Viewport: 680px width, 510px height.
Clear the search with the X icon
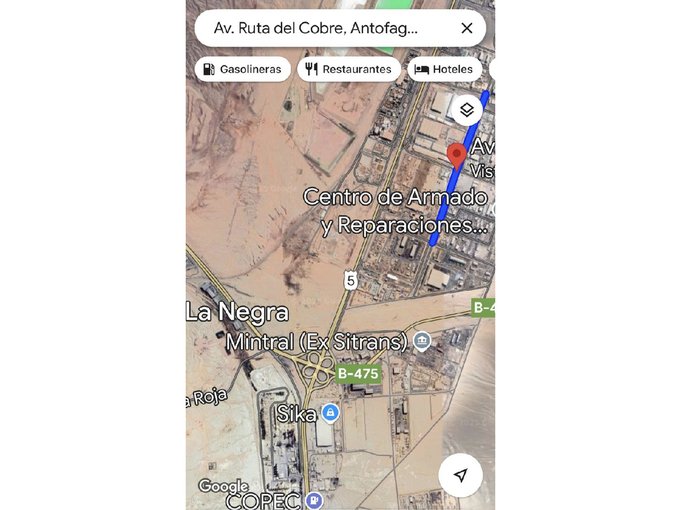click(x=466, y=28)
